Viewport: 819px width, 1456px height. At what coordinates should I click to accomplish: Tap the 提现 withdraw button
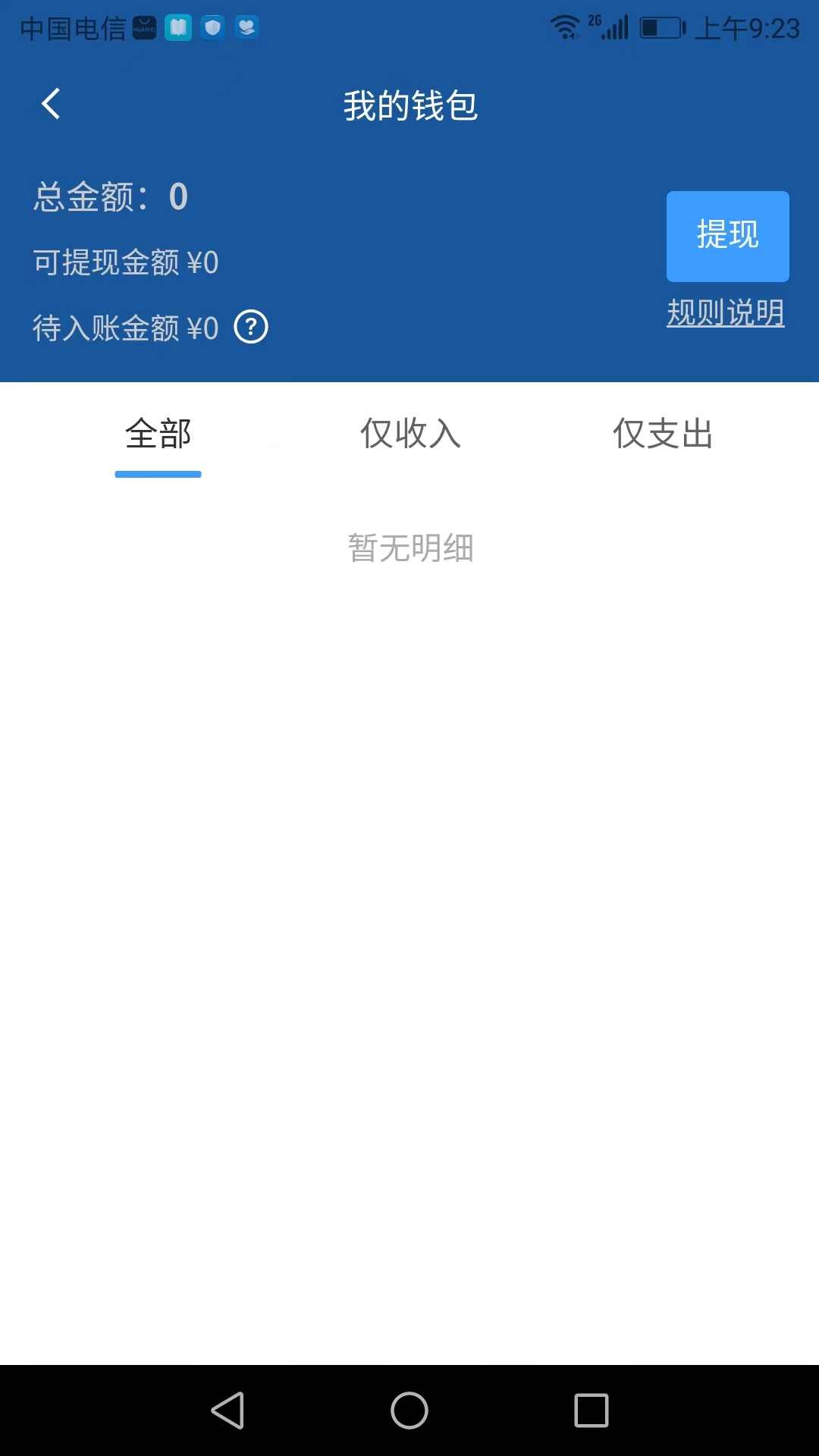click(x=727, y=237)
